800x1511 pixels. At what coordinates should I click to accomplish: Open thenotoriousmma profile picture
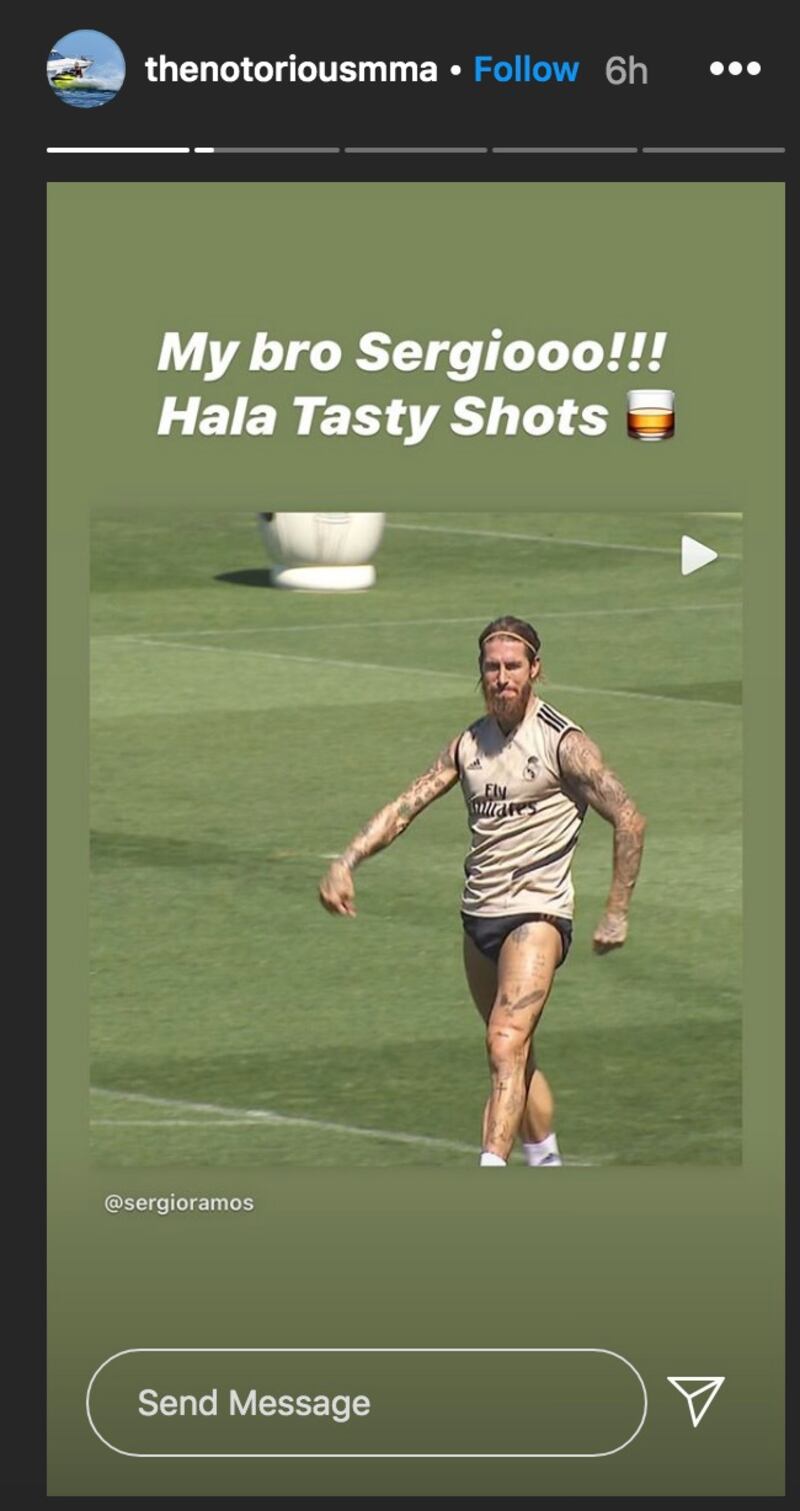(x=86, y=69)
